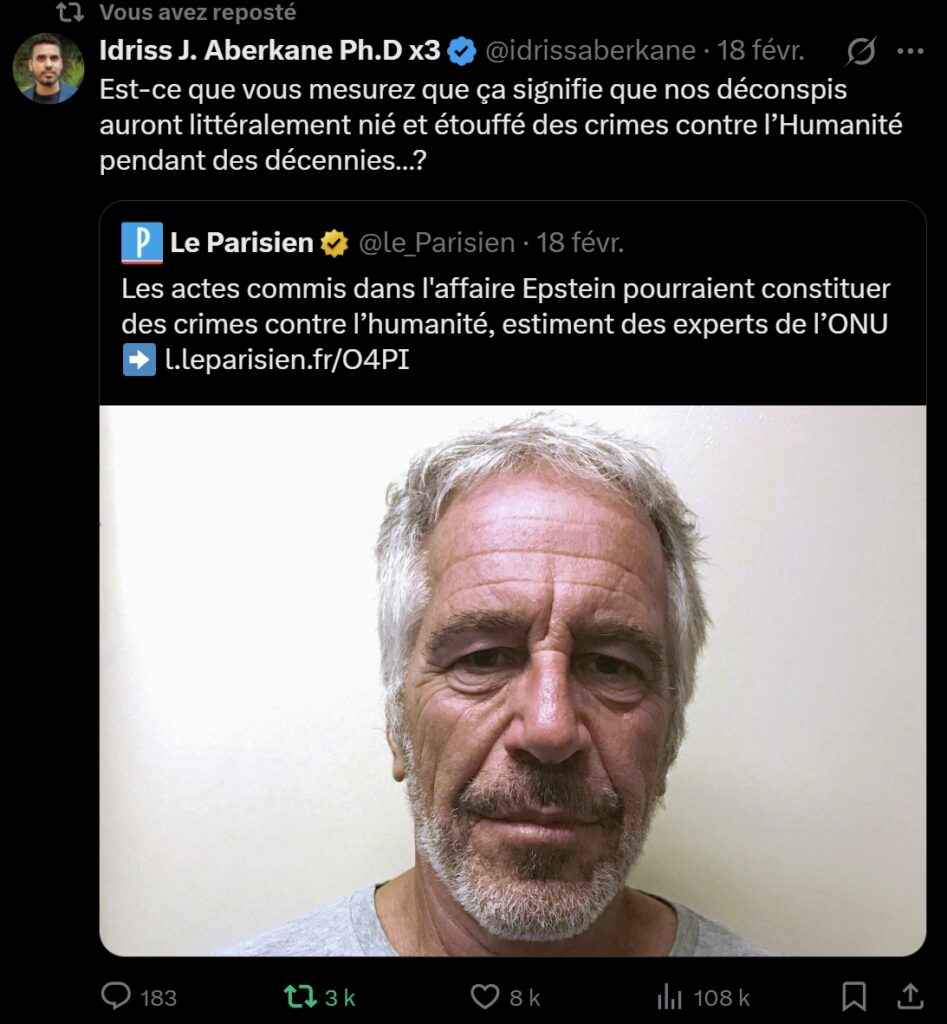Open the post's three-dot overflow menu
947x1024 pixels.
point(910,50)
